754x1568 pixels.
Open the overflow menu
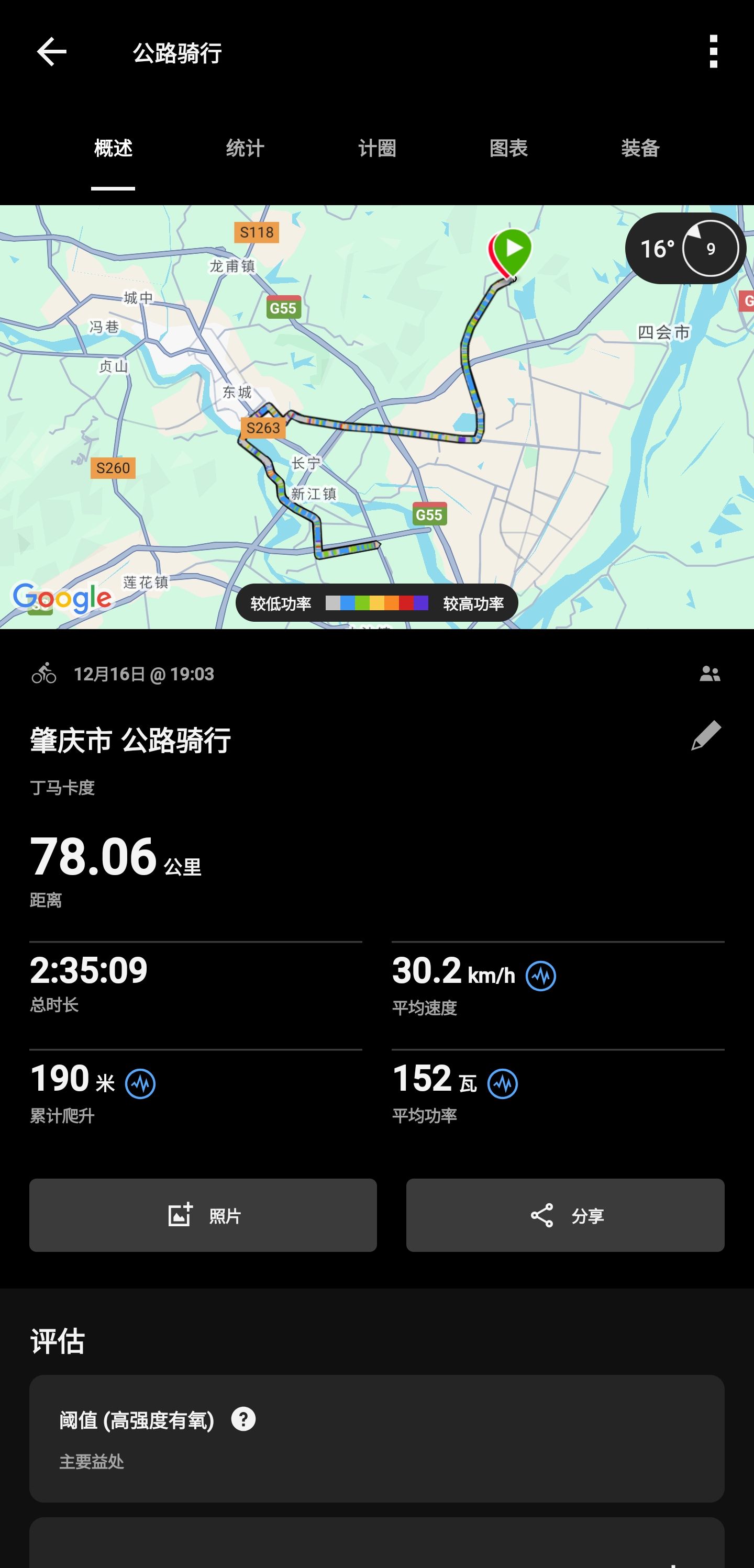tap(713, 52)
